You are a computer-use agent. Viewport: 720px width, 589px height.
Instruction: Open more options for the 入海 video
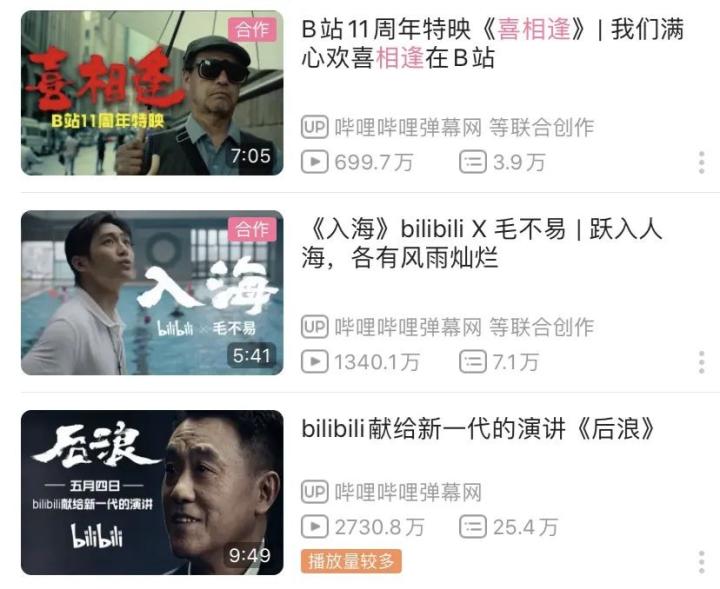tap(702, 362)
